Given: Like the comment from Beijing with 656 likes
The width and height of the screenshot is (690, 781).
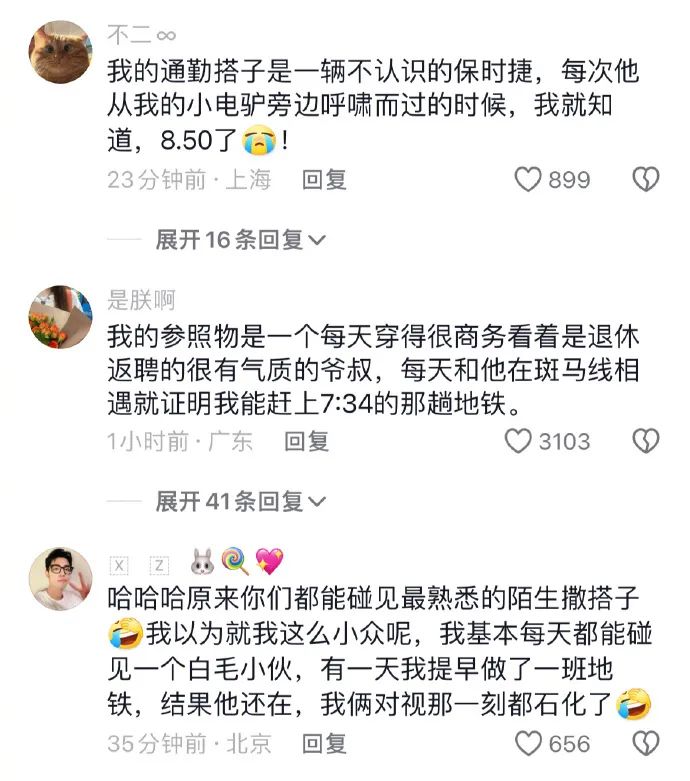Looking at the screenshot, I should (528, 743).
